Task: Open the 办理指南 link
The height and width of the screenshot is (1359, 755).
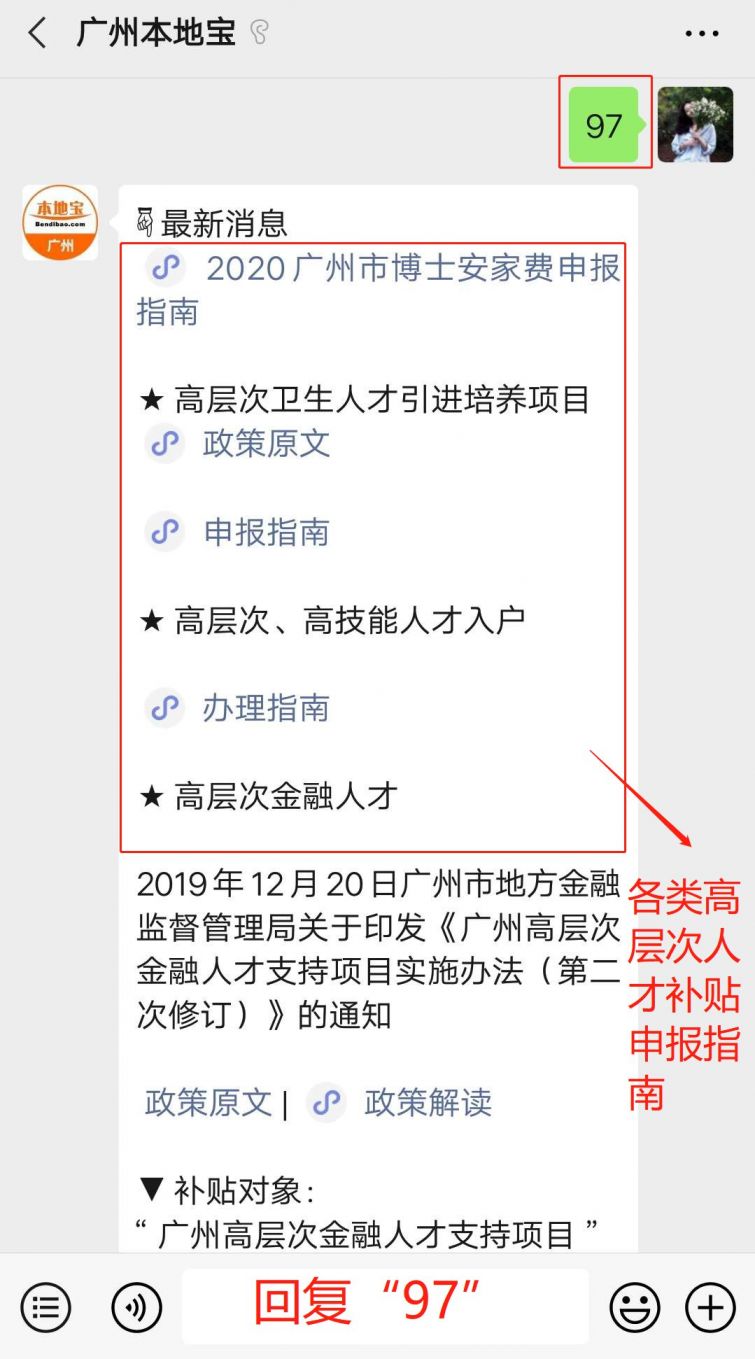Action: pos(266,708)
